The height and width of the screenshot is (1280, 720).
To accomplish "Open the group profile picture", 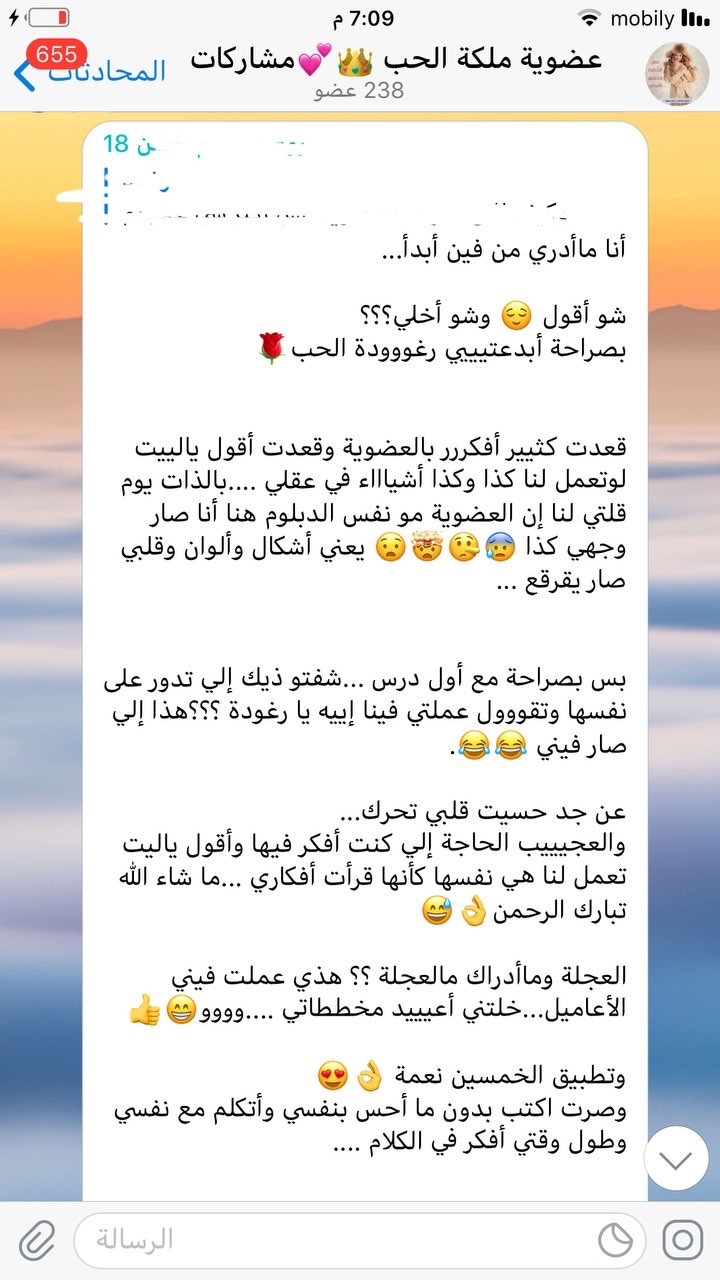I will pyautogui.click(x=677, y=72).
